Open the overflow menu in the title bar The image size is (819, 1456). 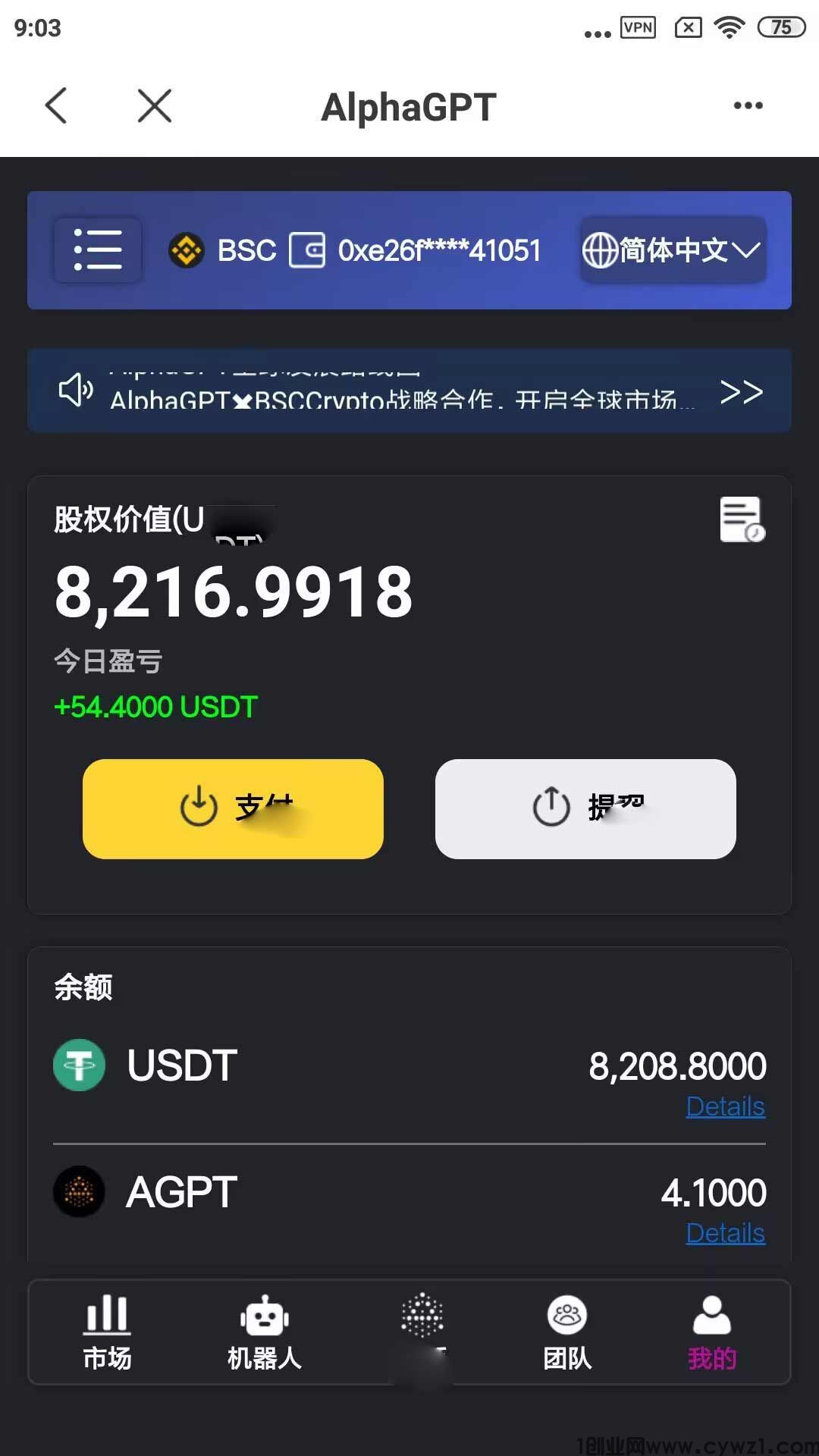point(748,105)
